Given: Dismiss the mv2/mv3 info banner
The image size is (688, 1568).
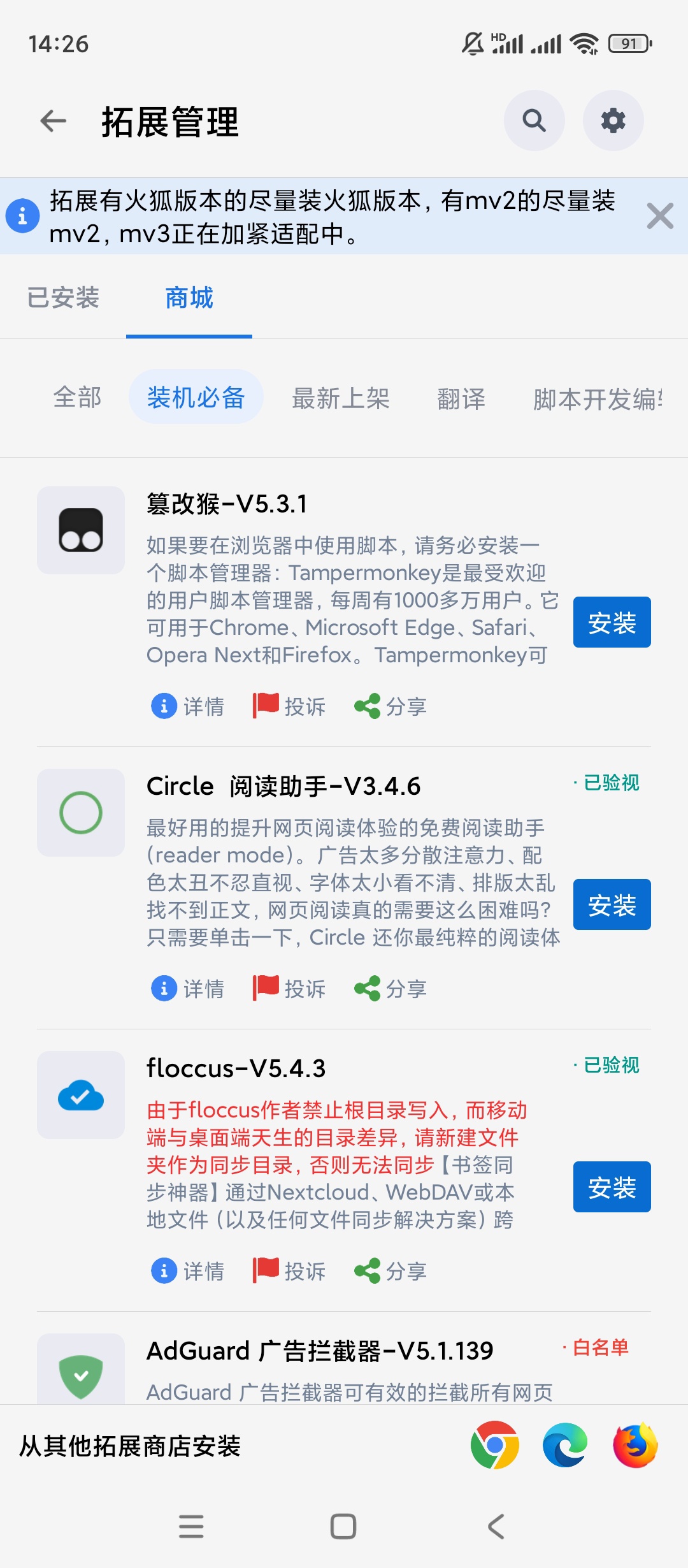Looking at the screenshot, I should coord(660,216).
